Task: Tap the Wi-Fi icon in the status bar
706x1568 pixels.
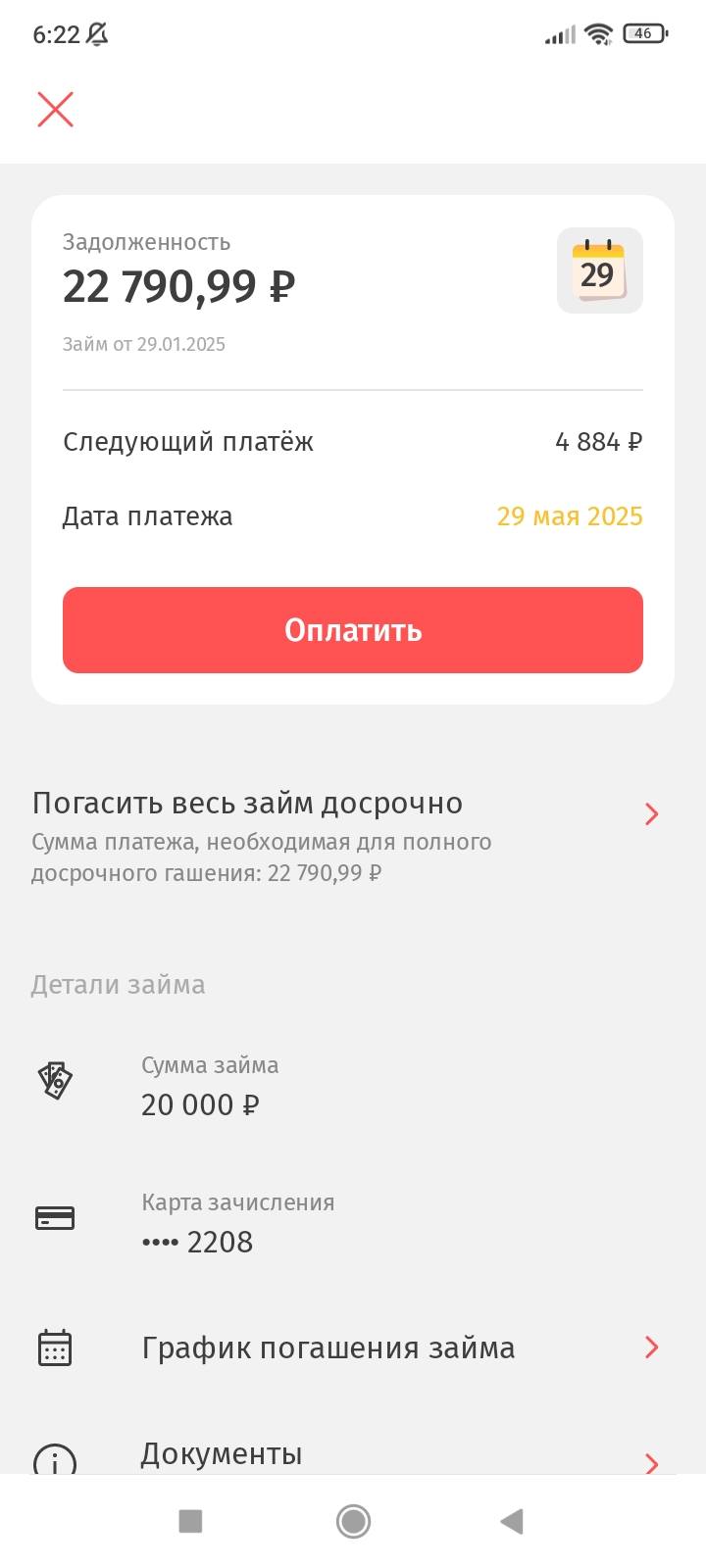Action: pos(598,32)
